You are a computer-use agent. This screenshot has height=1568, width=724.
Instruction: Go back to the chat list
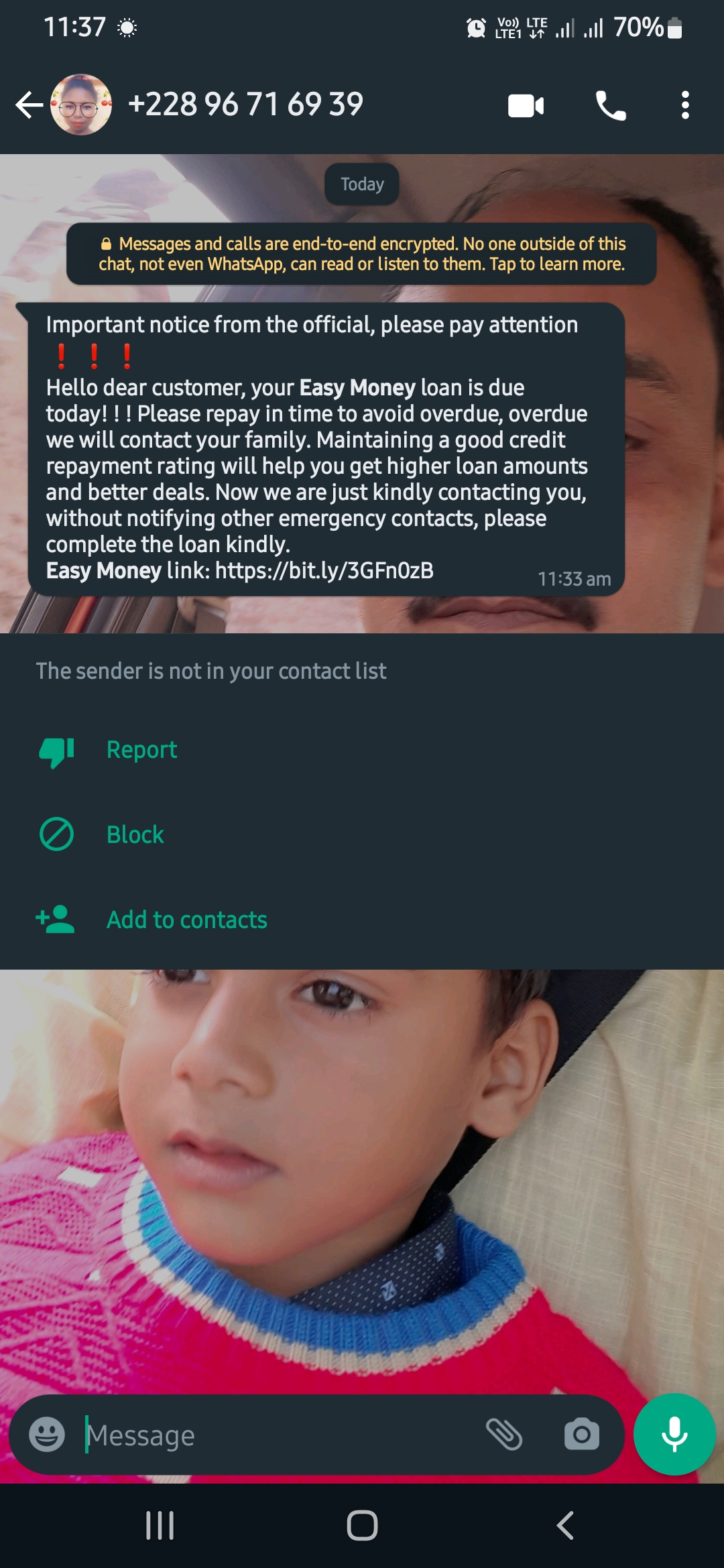[29, 105]
